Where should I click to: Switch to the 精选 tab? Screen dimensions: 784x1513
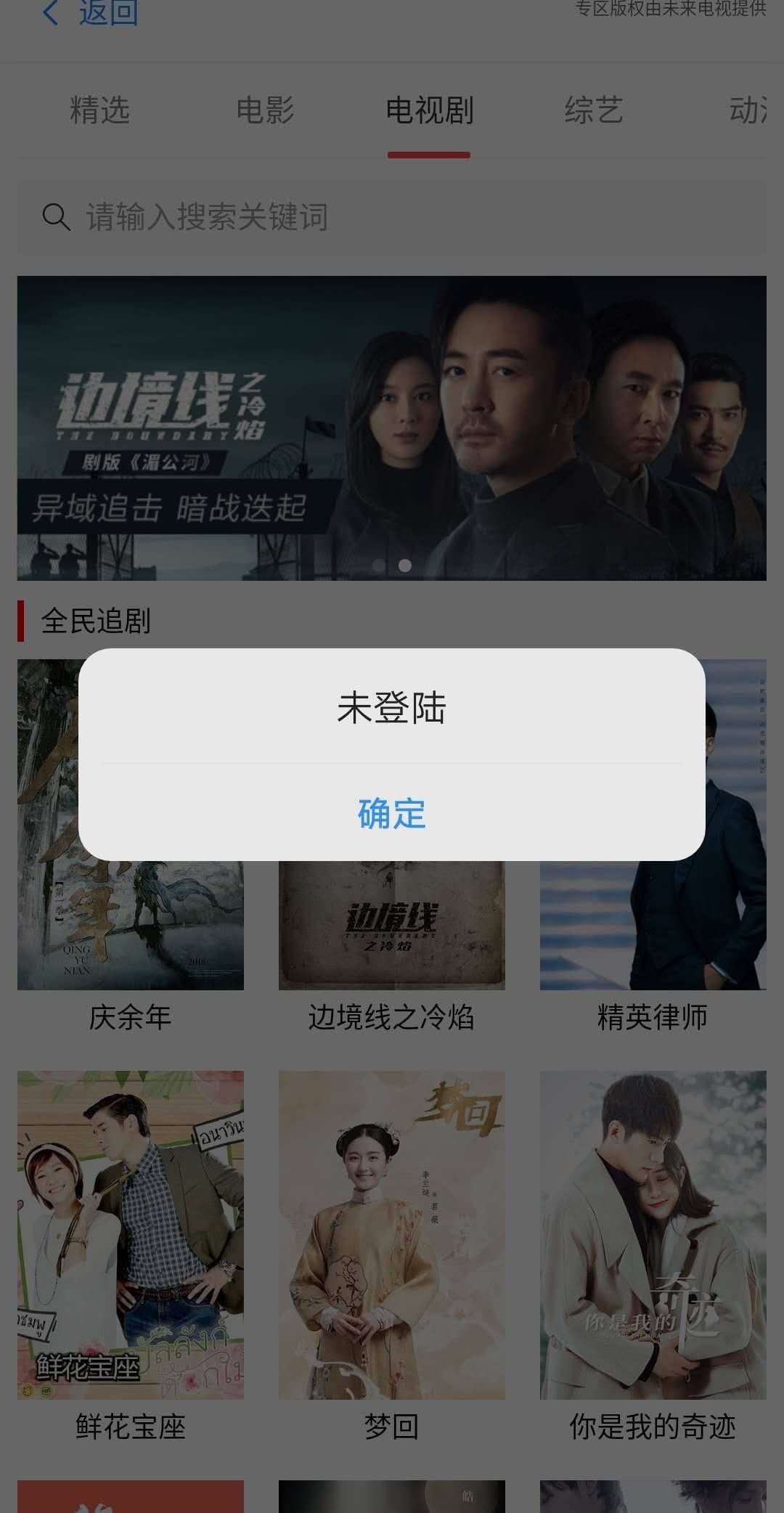[x=99, y=110]
